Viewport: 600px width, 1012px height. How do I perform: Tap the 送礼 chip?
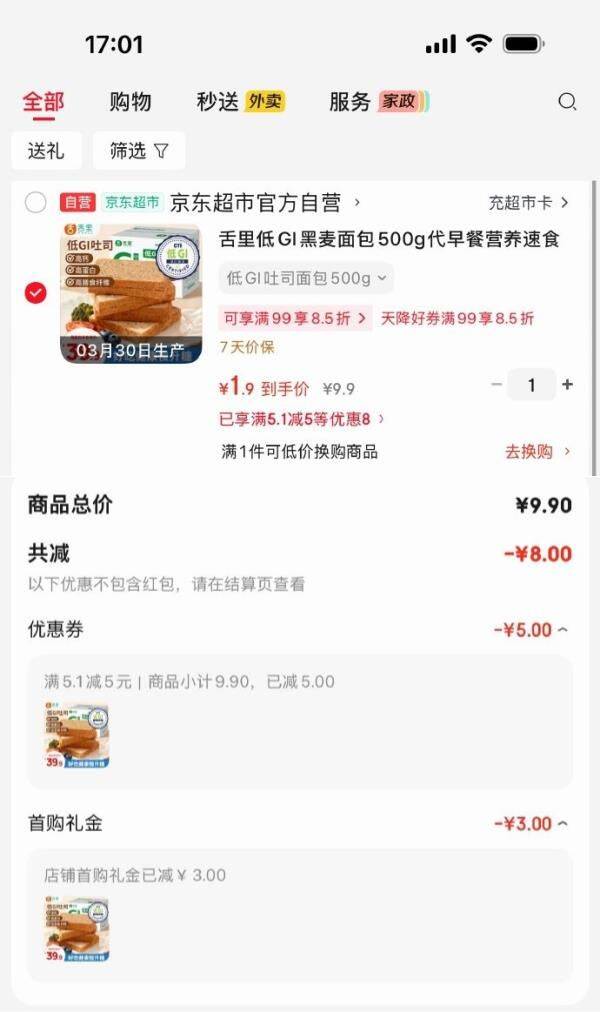(46, 151)
